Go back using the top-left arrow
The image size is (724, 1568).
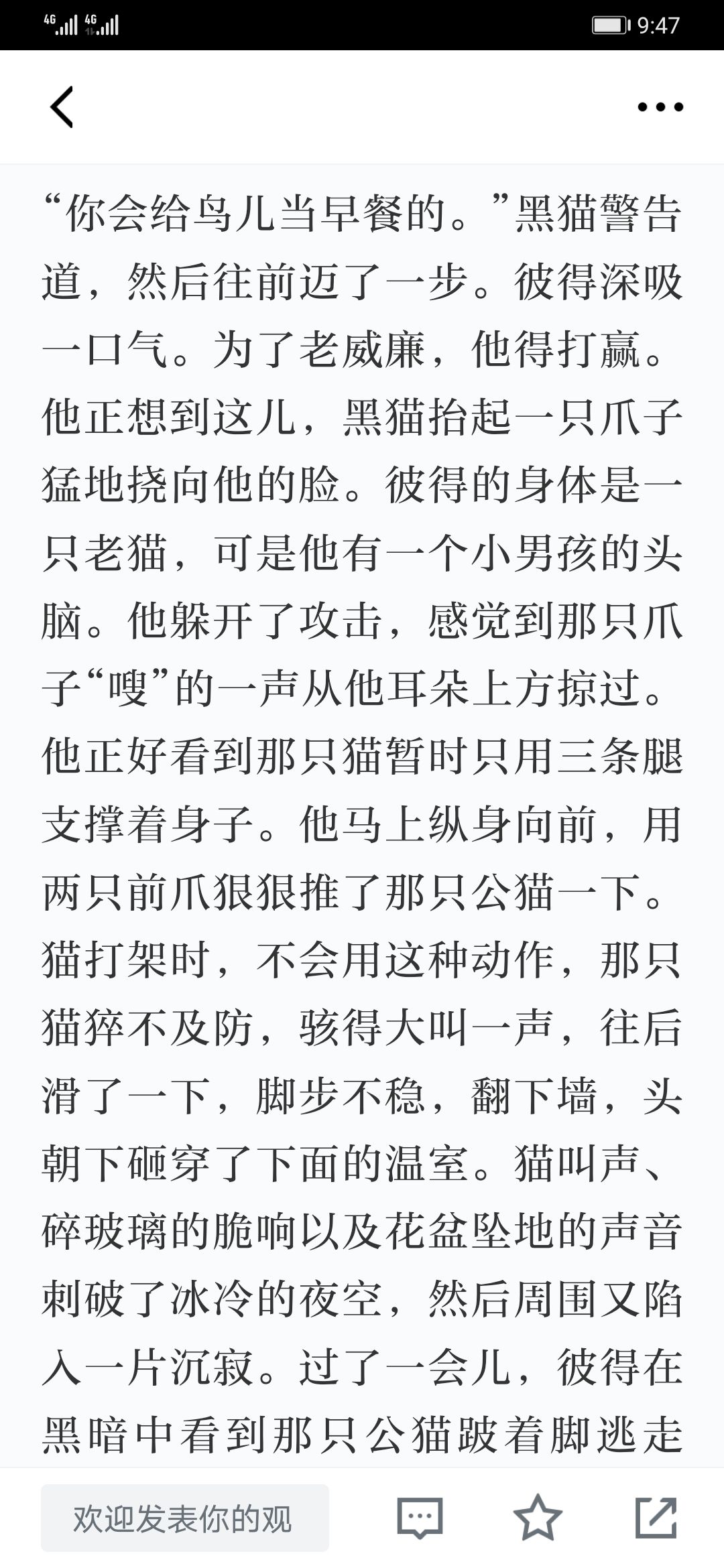(x=62, y=107)
